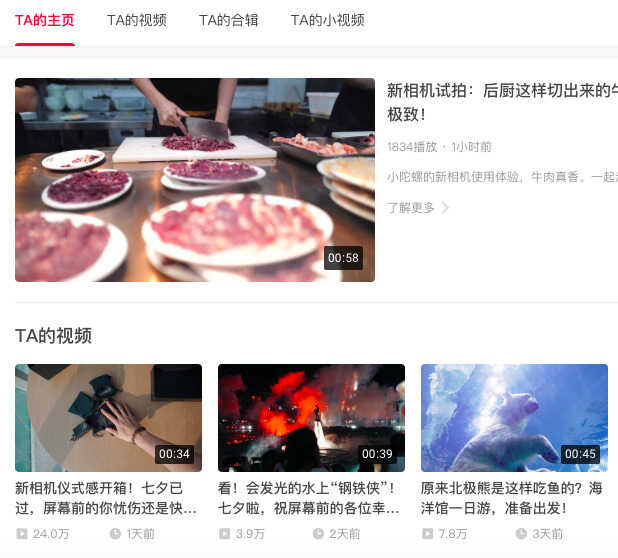Select the TA的主页 tab

pyautogui.click(x=45, y=20)
